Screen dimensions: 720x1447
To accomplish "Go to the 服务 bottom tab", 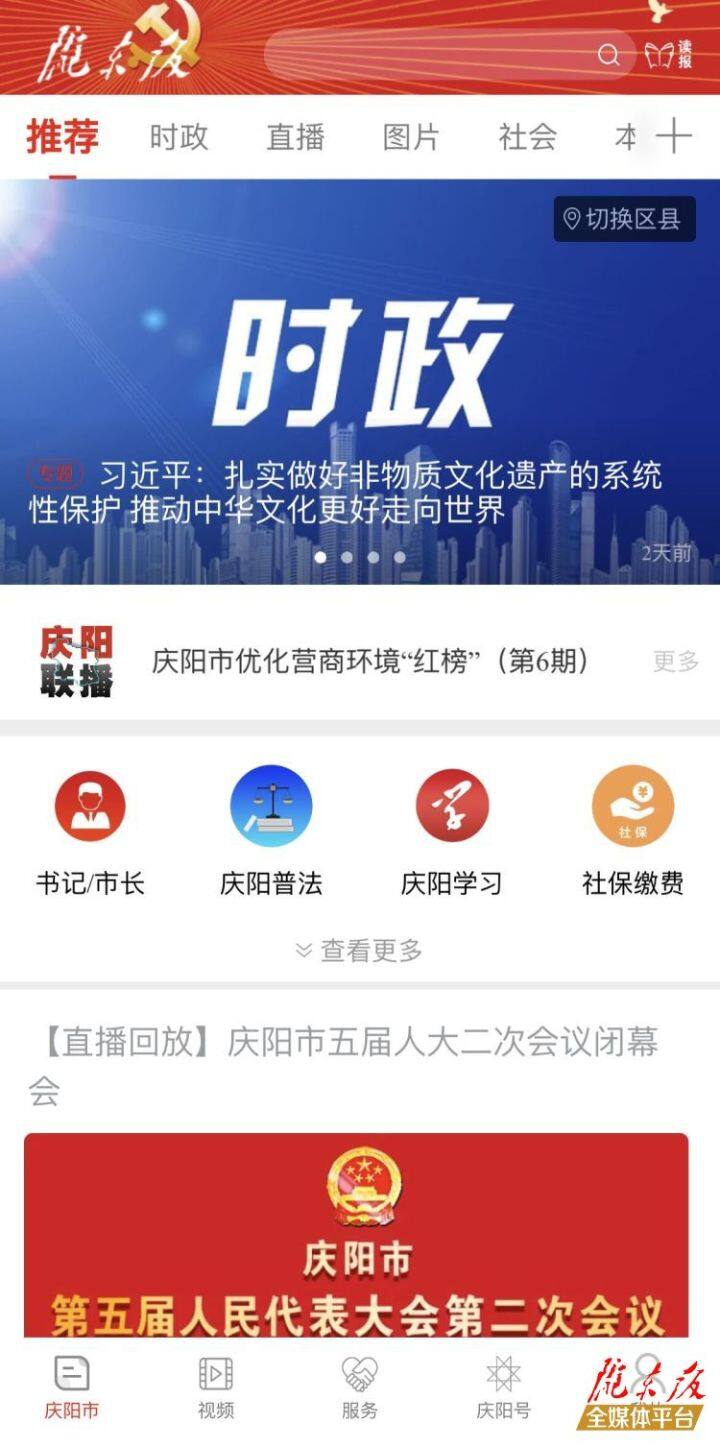I will (x=360, y=1387).
